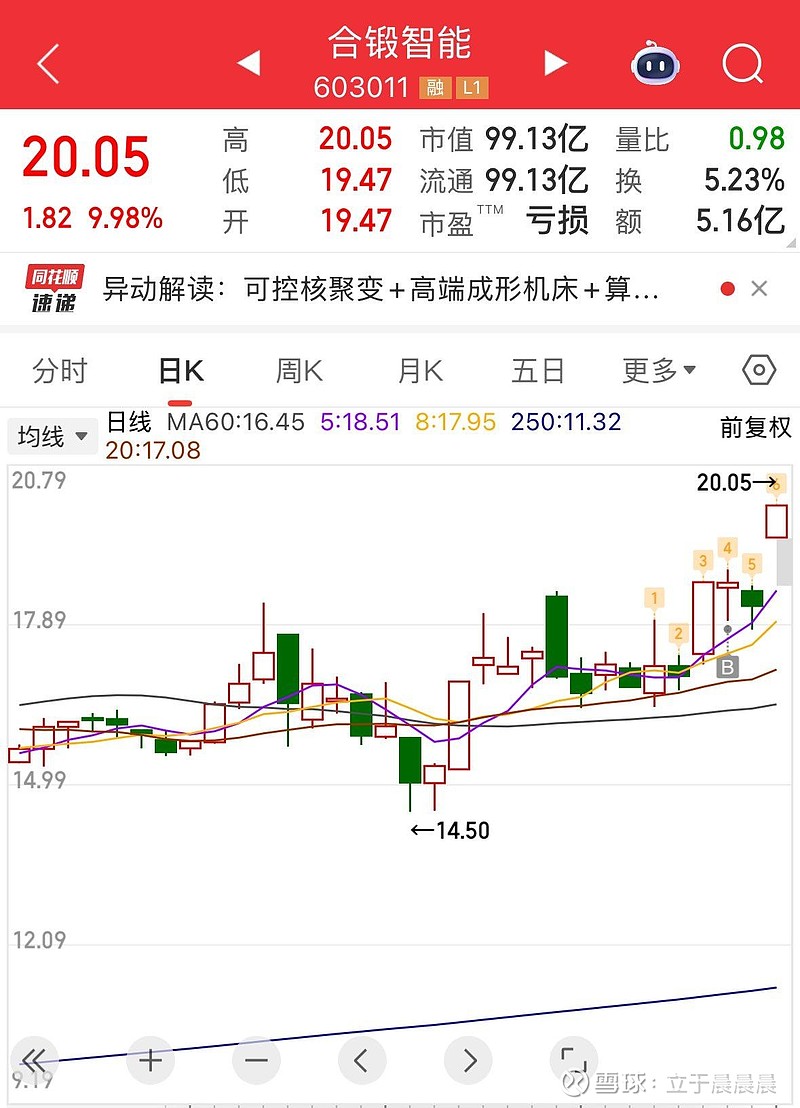
Task: Switch to the next stock
Action: [x=555, y=64]
